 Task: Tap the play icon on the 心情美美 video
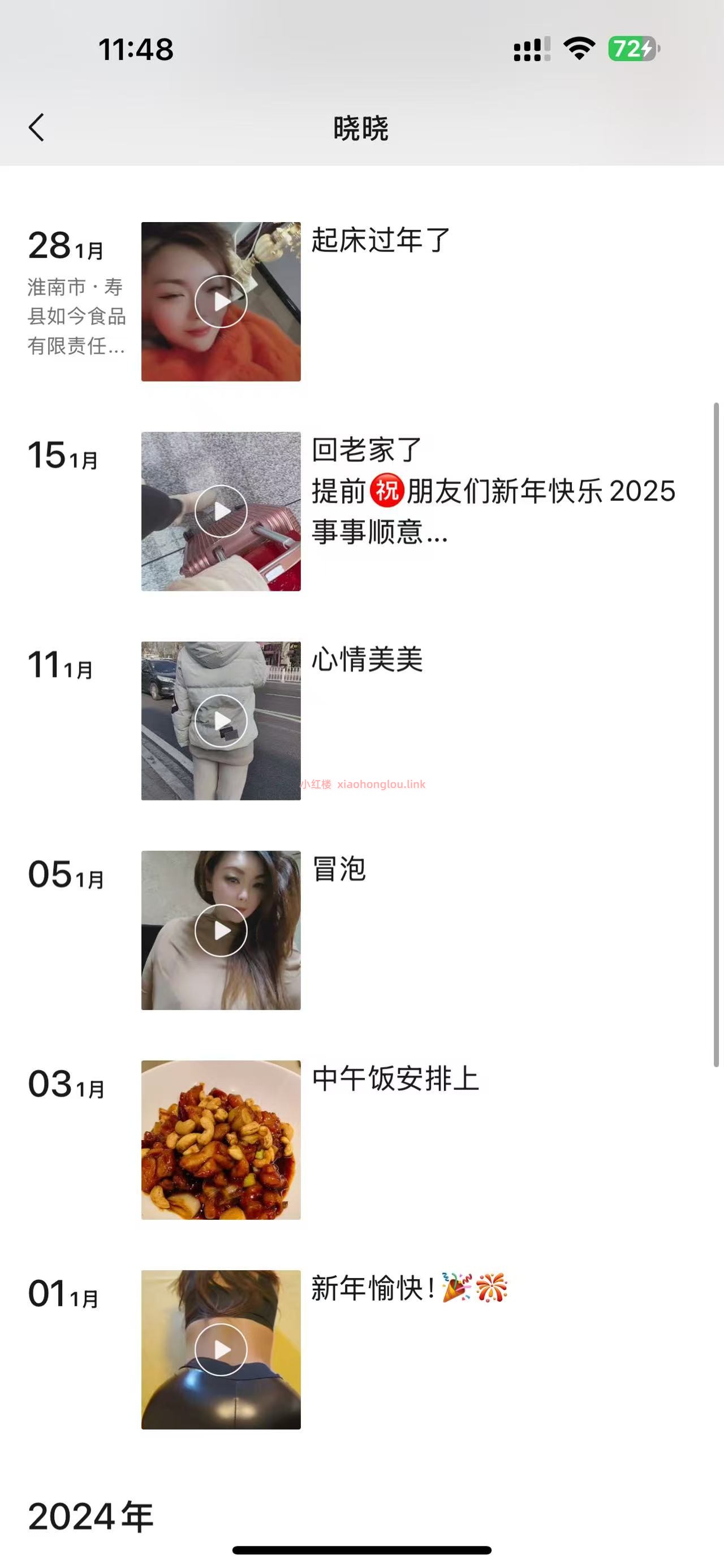tap(221, 720)
